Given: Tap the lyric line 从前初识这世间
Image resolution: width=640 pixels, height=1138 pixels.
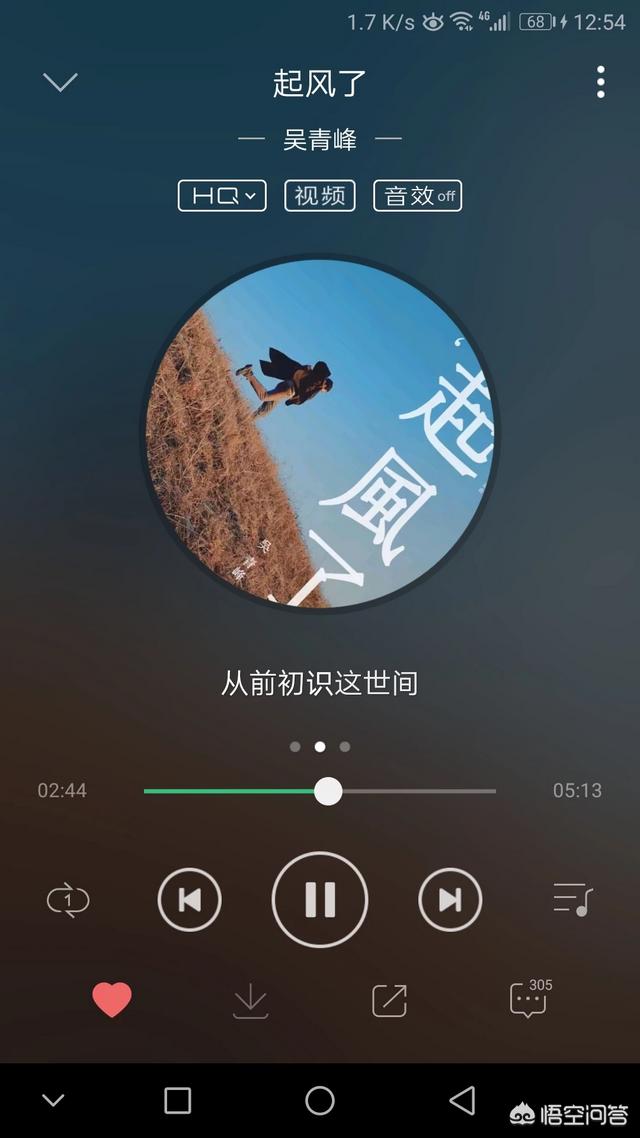Looking at the screenshot, I should pos(320,684).
